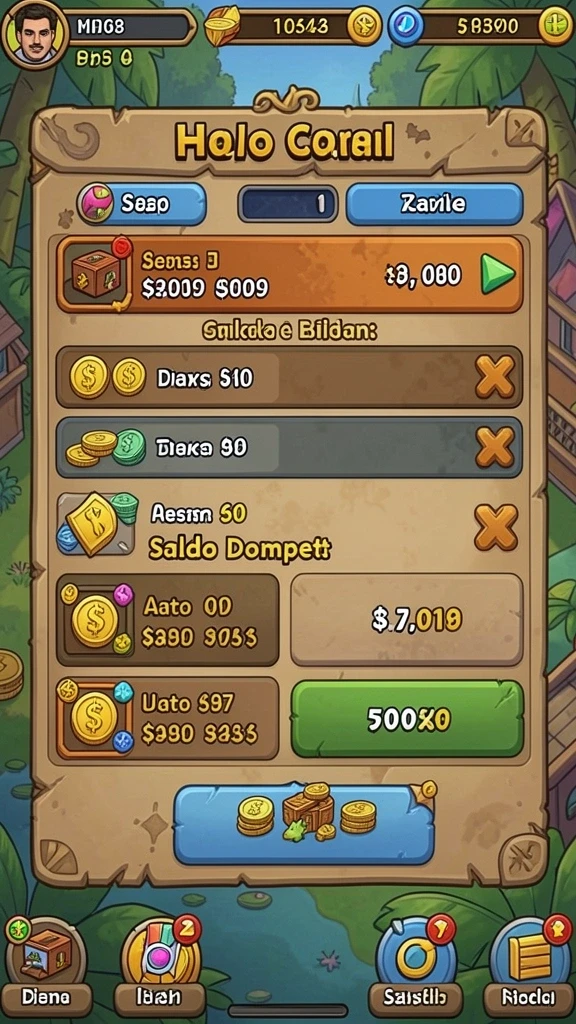Select the Zanle tab
This screenshot has width=576, height=1024.
[x=434, y=204]
